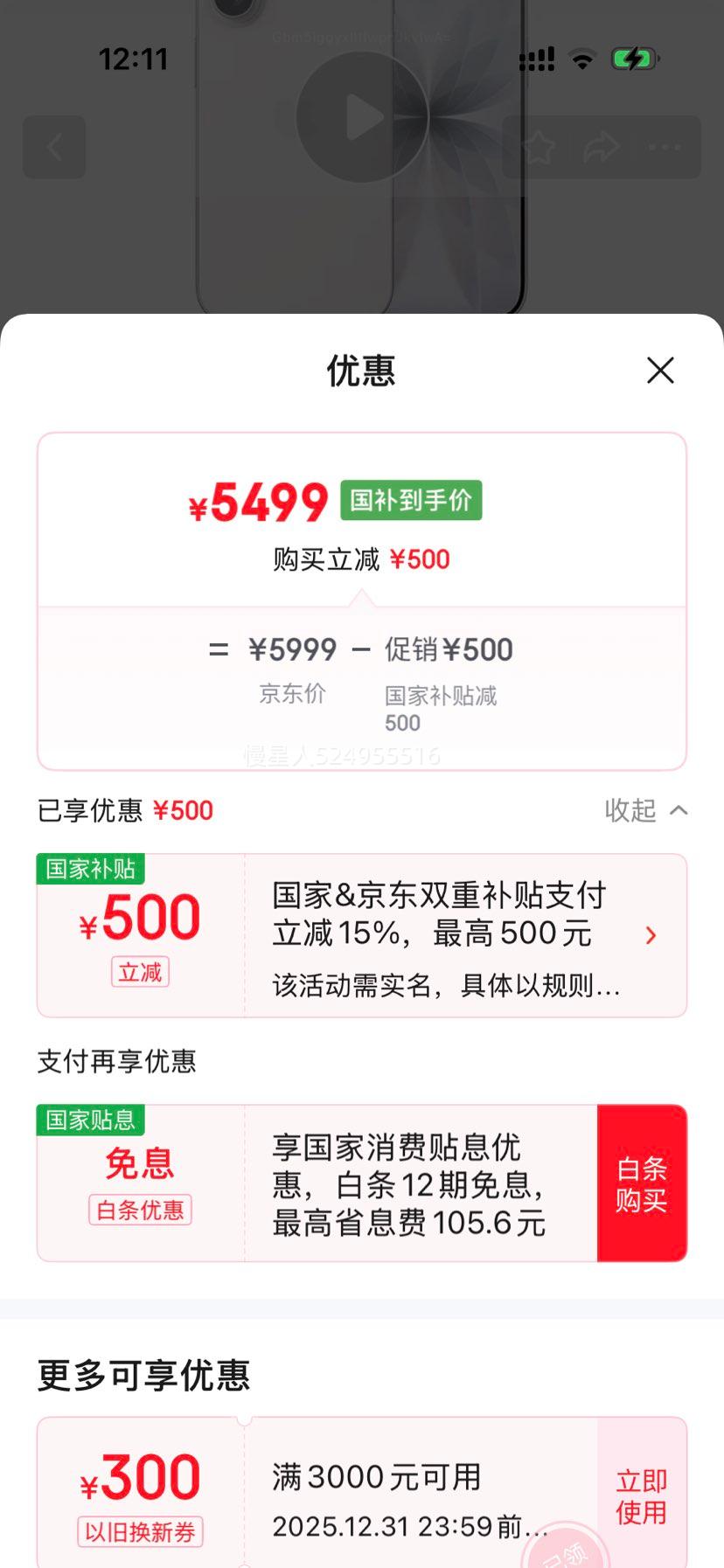
Task: Tap the play button on product video
Action: (x=362, y=116)
